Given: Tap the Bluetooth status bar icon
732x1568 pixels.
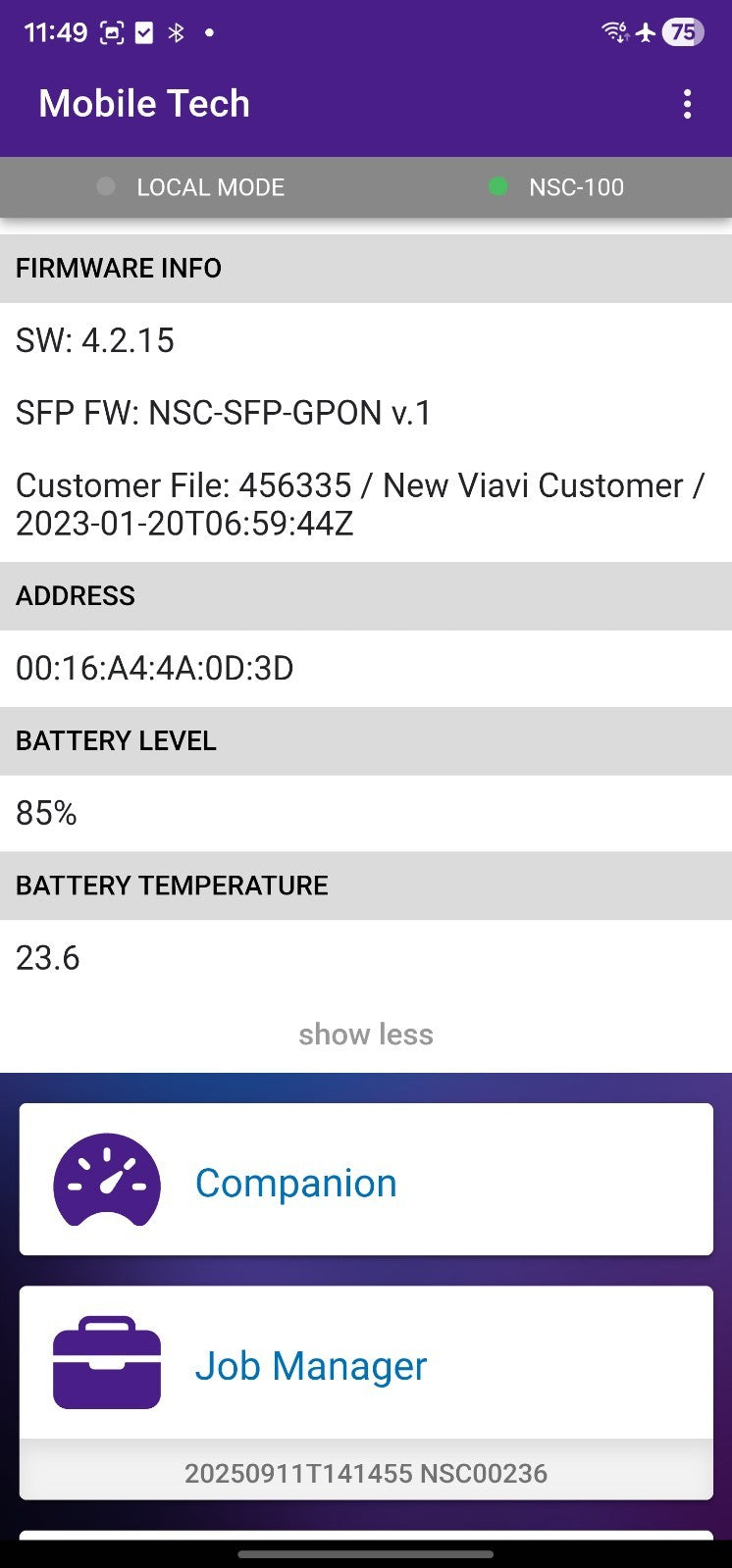Looking at the screenshot, I should click(x=178, y=31).
